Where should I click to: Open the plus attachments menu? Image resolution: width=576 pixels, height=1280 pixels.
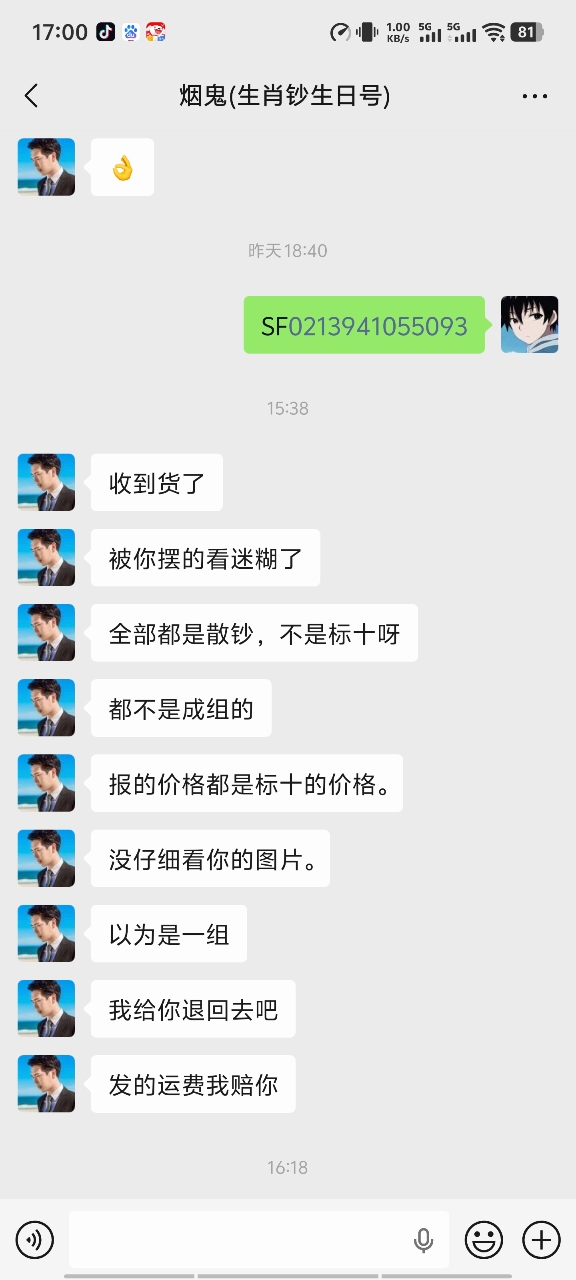click(x=541, y=1241)
